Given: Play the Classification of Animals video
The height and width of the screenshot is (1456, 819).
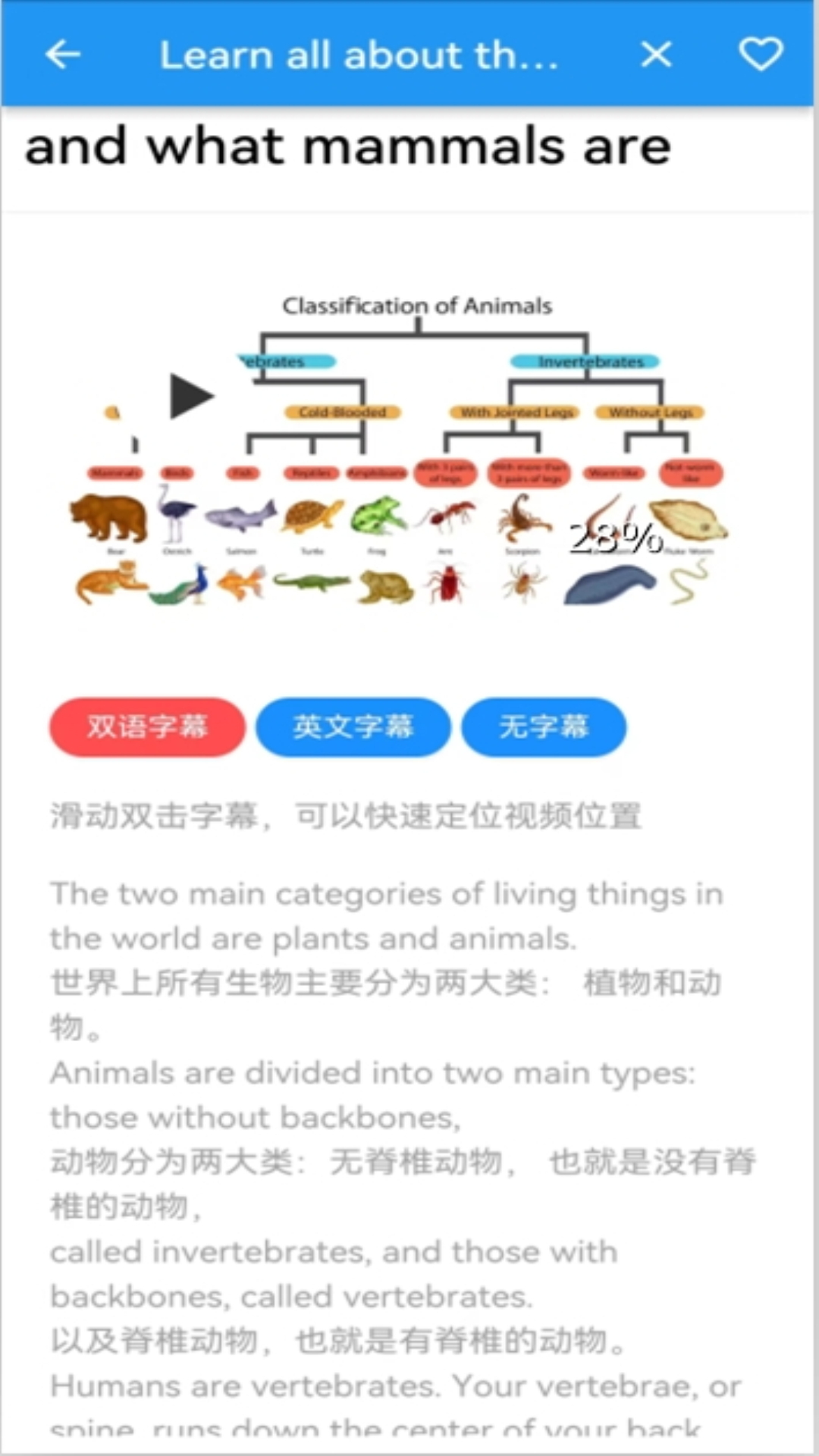Looking at the screenshot, I should 191,396.
